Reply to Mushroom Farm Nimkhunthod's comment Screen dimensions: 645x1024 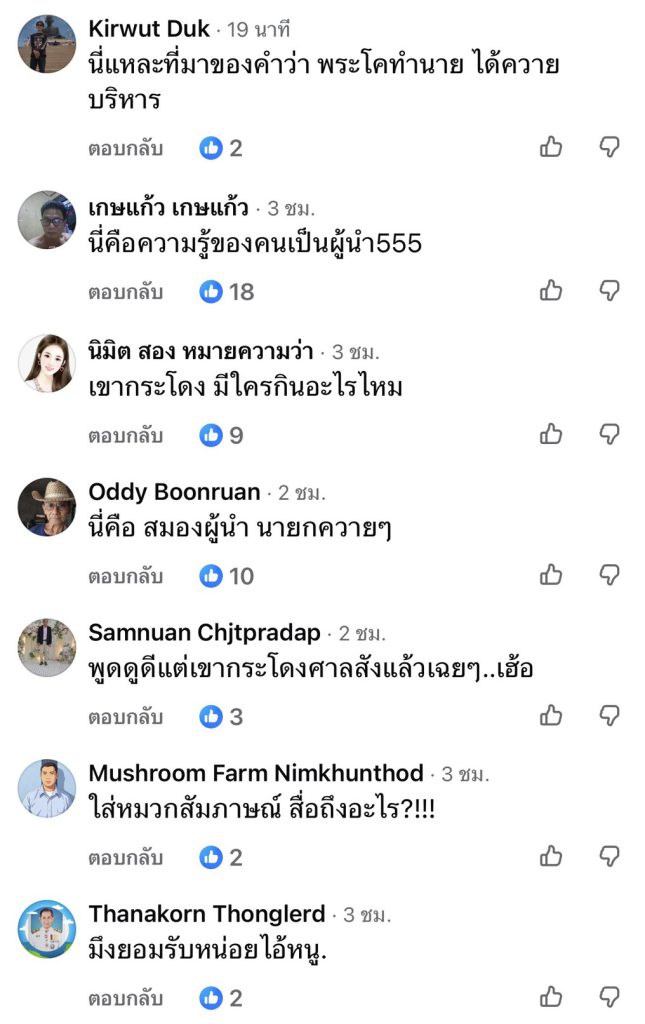[125, 858]
